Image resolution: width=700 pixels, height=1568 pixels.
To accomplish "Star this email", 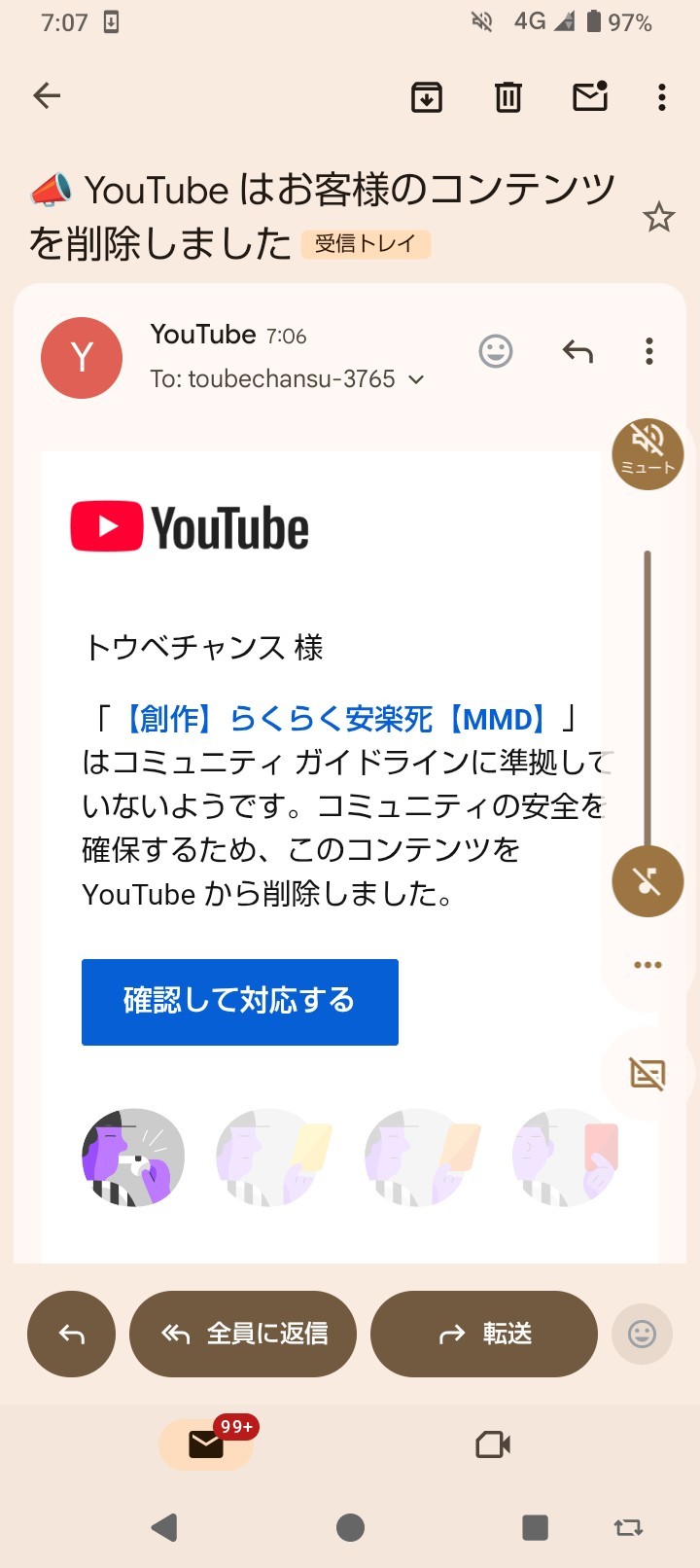I will coord(658,217).
